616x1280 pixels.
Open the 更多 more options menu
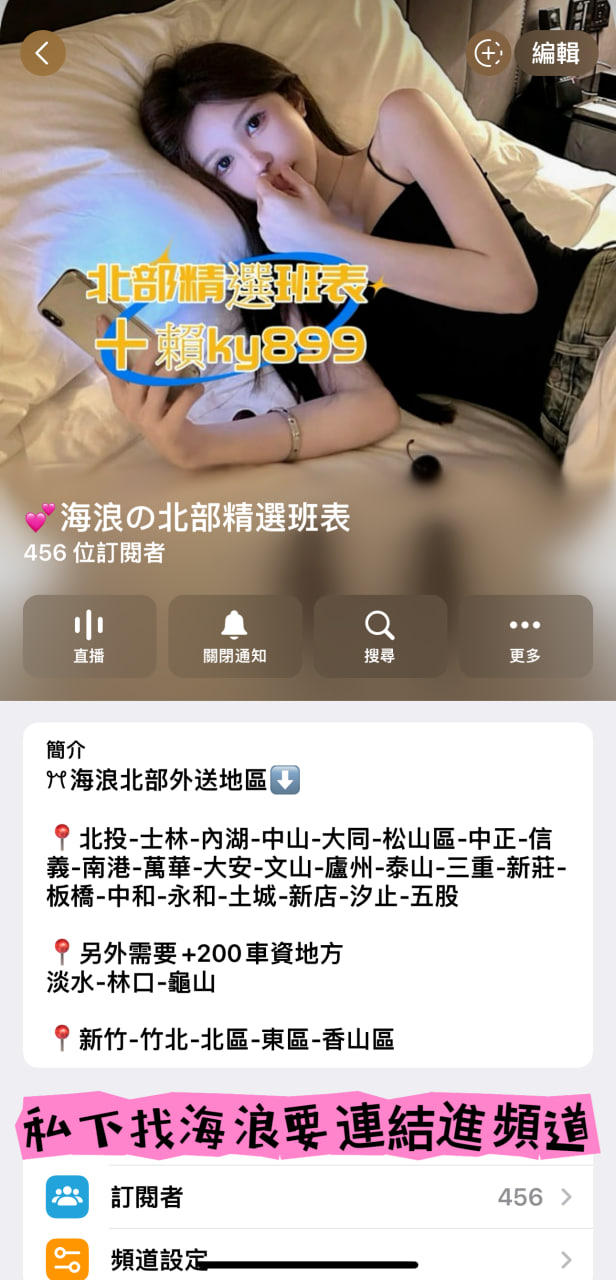pyautogui.click(x=525, y=637)
